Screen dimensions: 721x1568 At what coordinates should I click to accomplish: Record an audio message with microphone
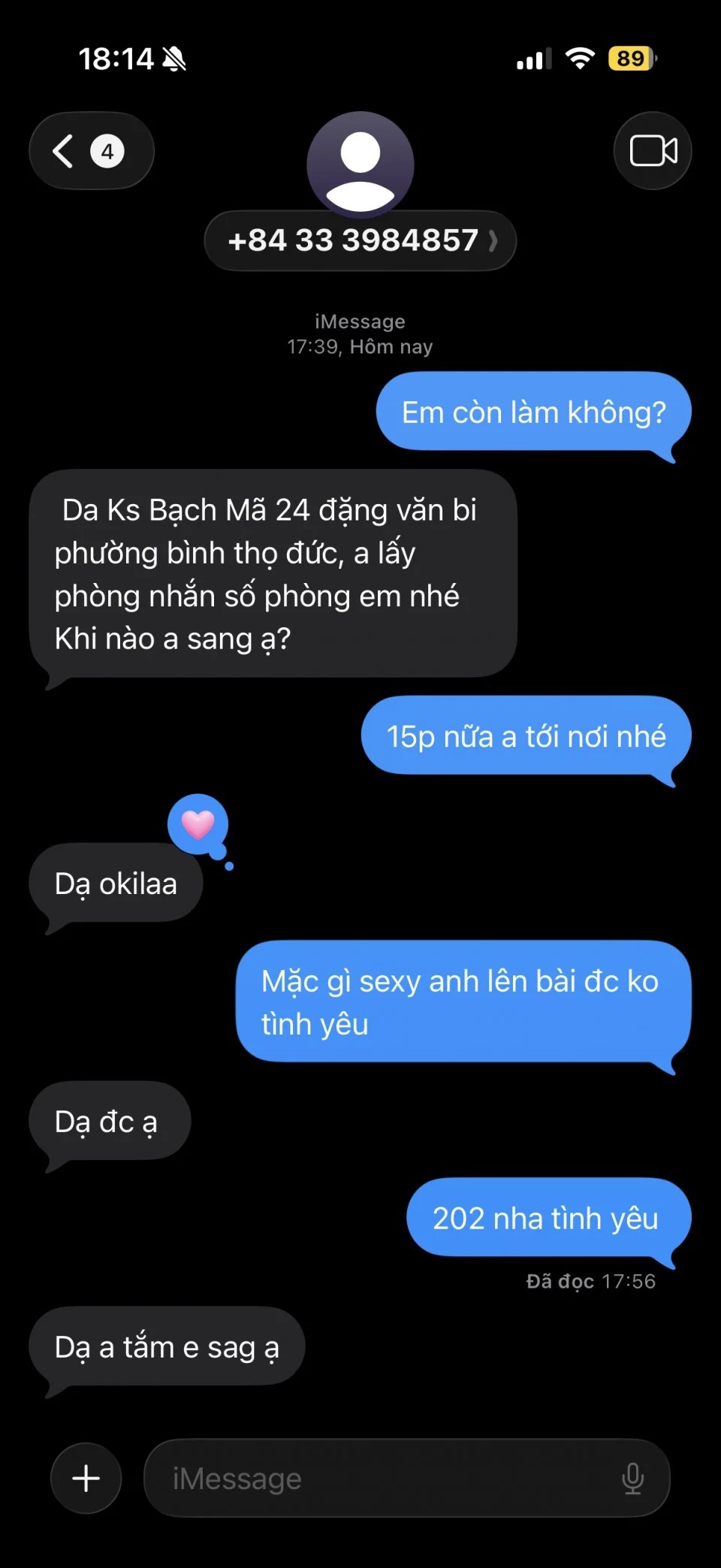point(632,1478)
